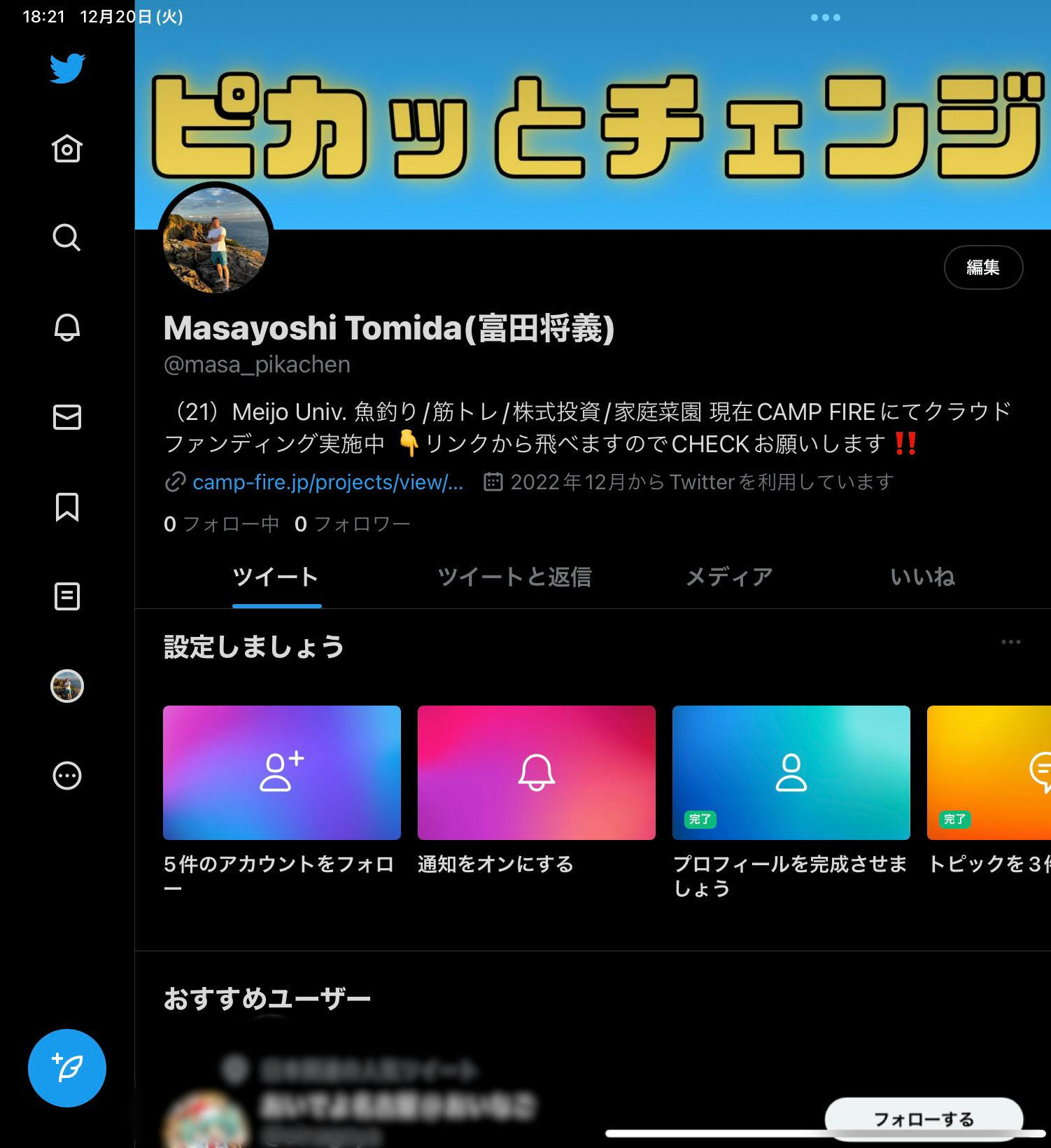This screenshot has width=1051, height=1148.
Task: View the フォロー中 following list
Action: (x=221, y=524)
